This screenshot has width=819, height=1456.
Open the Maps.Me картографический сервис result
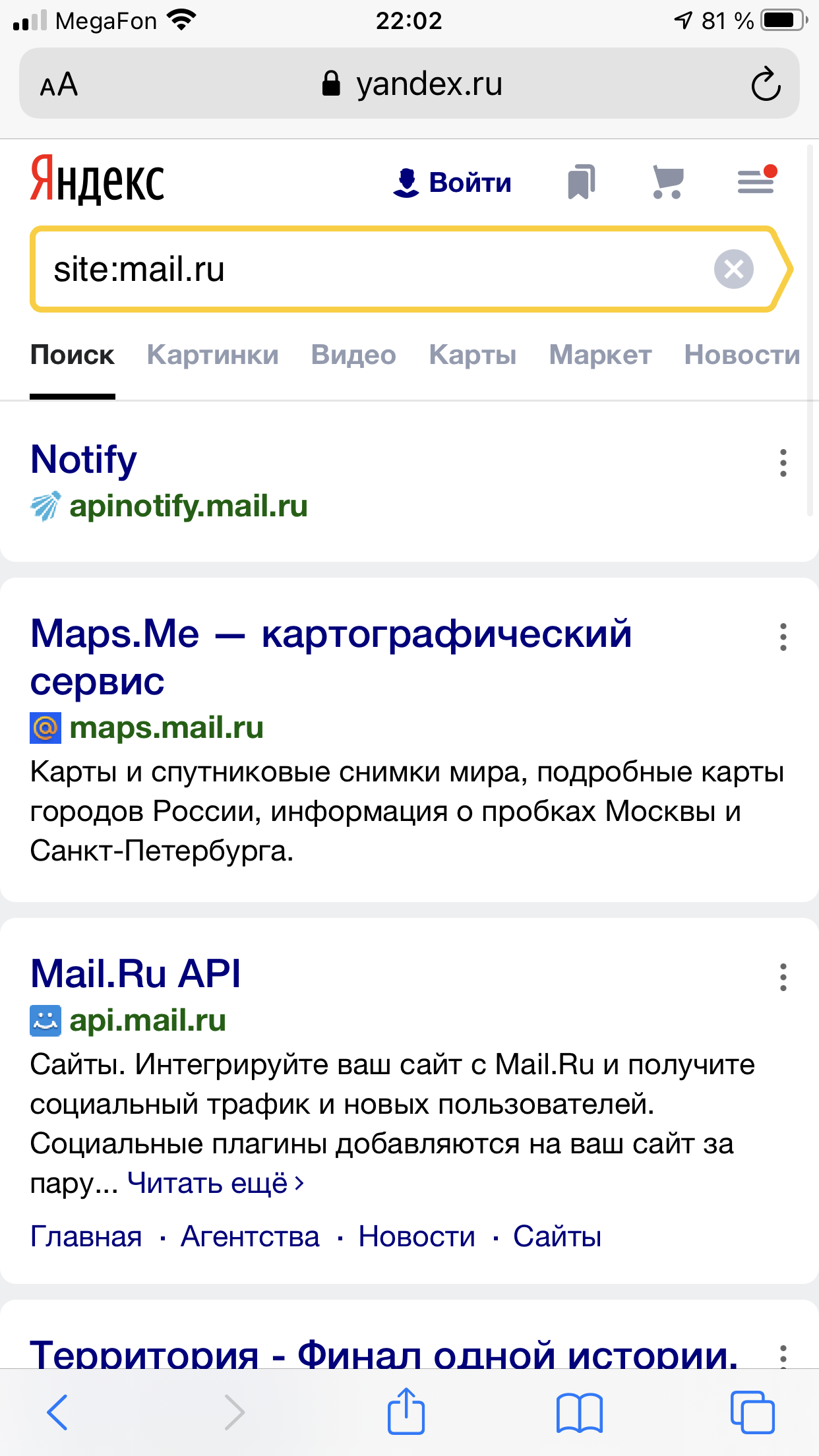(x=331, y=657)
